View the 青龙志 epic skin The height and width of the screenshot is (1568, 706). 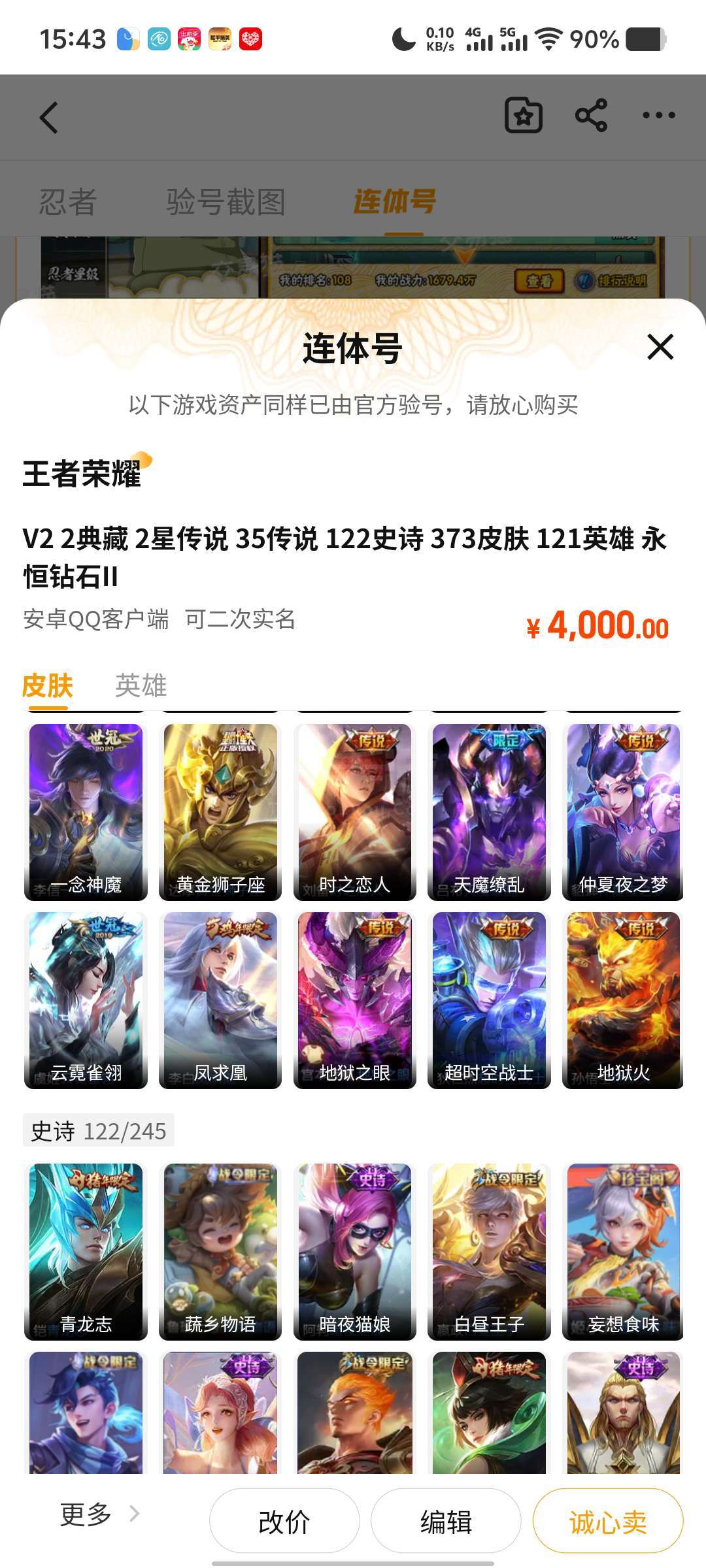pos(86,1251)
